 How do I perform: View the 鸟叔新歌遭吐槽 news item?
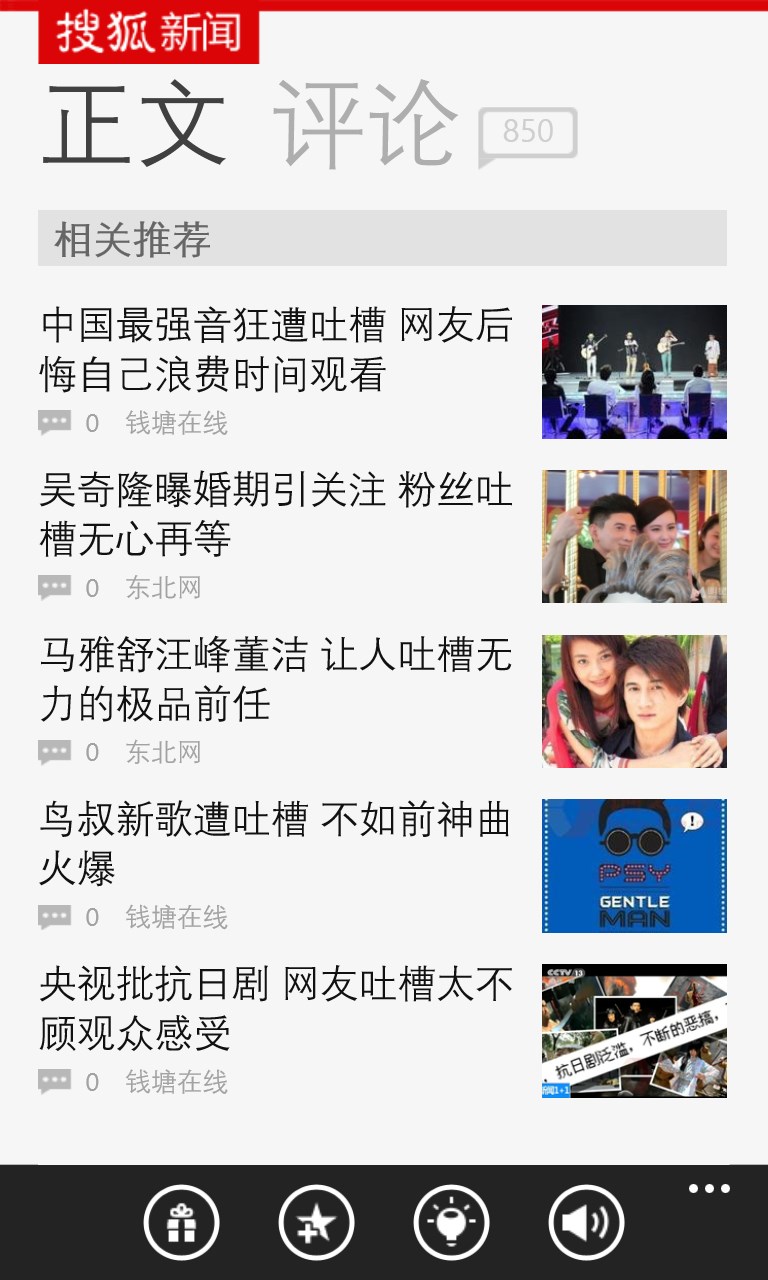click(x=277, y=844)
